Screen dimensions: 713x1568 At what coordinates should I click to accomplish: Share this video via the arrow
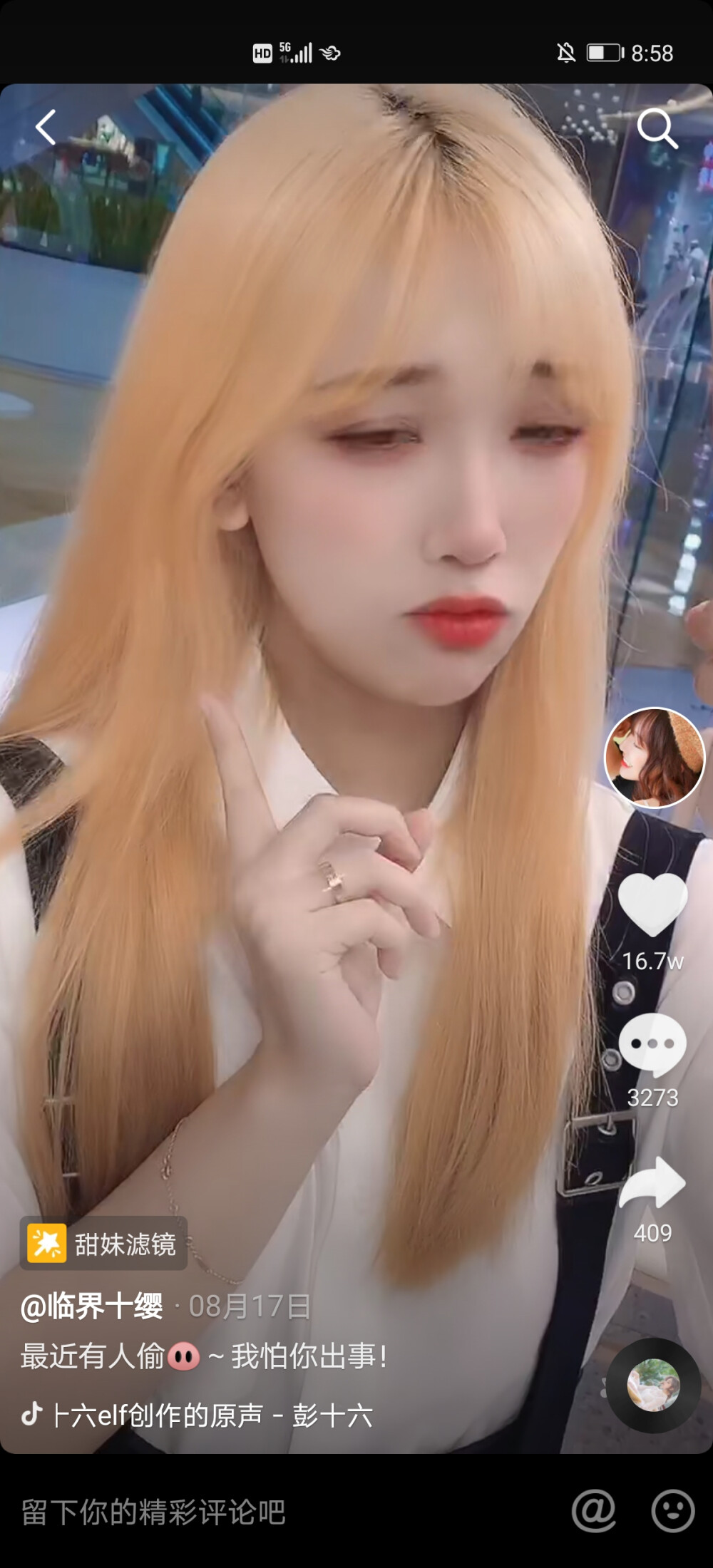coord(652,1183)
